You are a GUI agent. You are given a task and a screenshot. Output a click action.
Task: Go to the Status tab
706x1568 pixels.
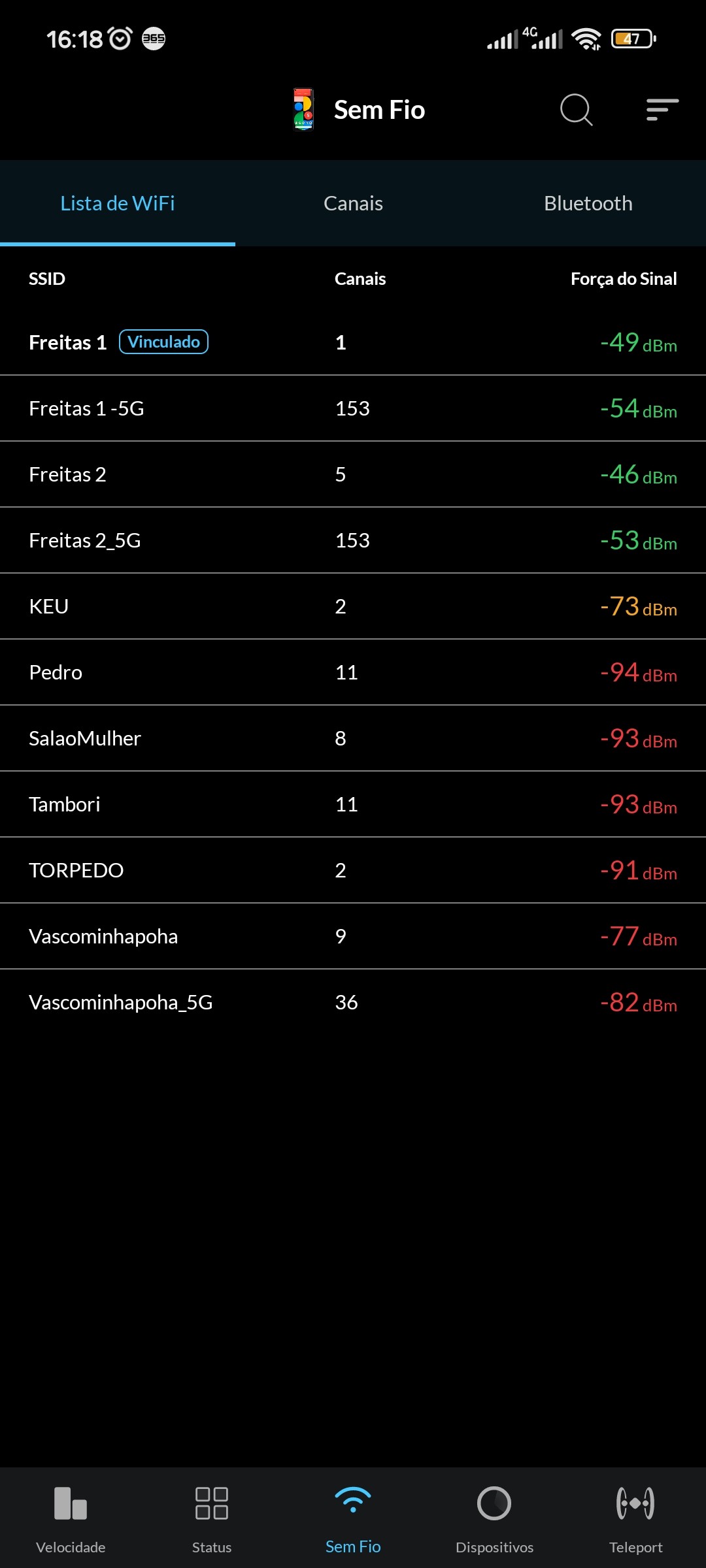(x=212, y=1517)
